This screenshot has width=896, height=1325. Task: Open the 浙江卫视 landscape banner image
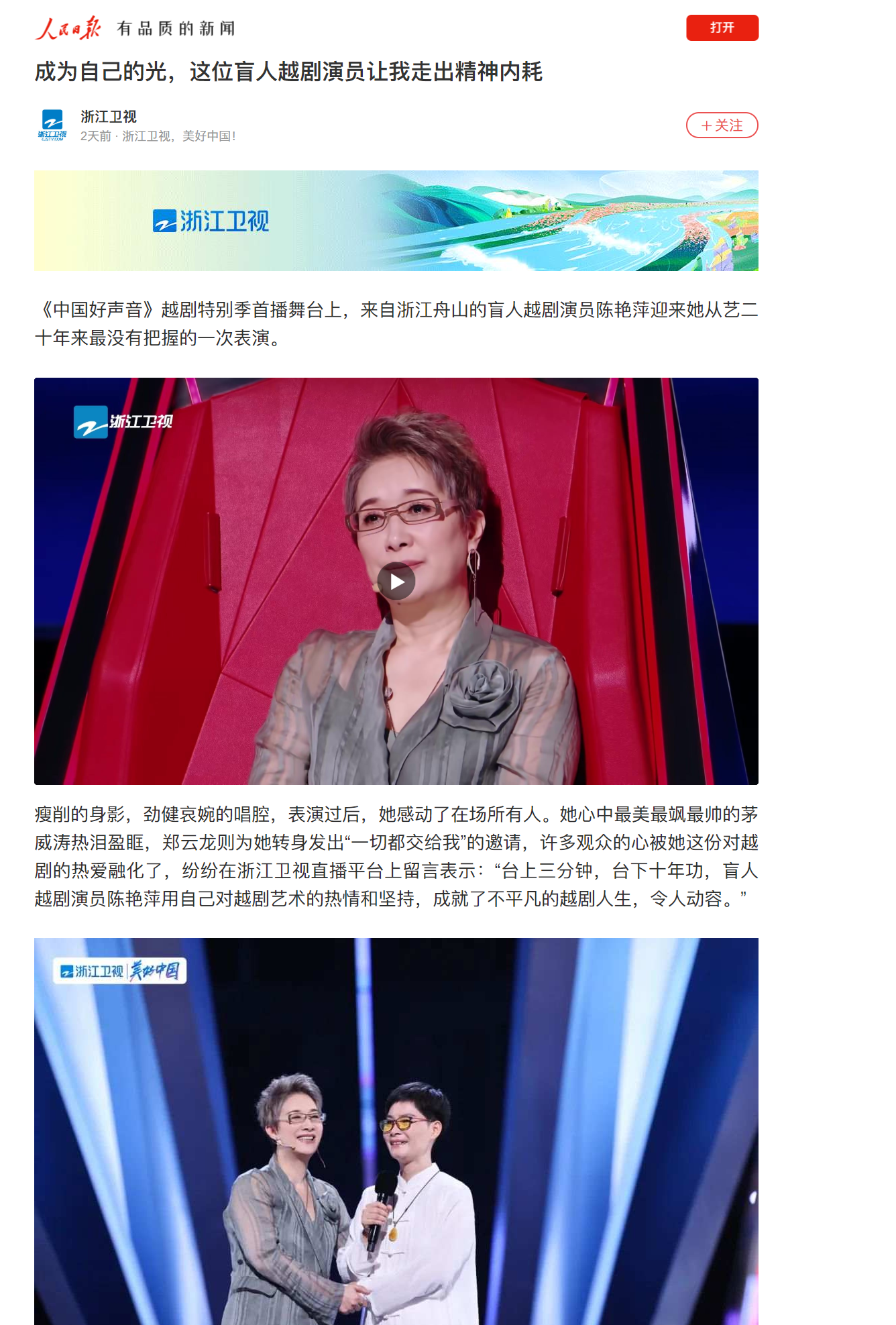point(396,221)
